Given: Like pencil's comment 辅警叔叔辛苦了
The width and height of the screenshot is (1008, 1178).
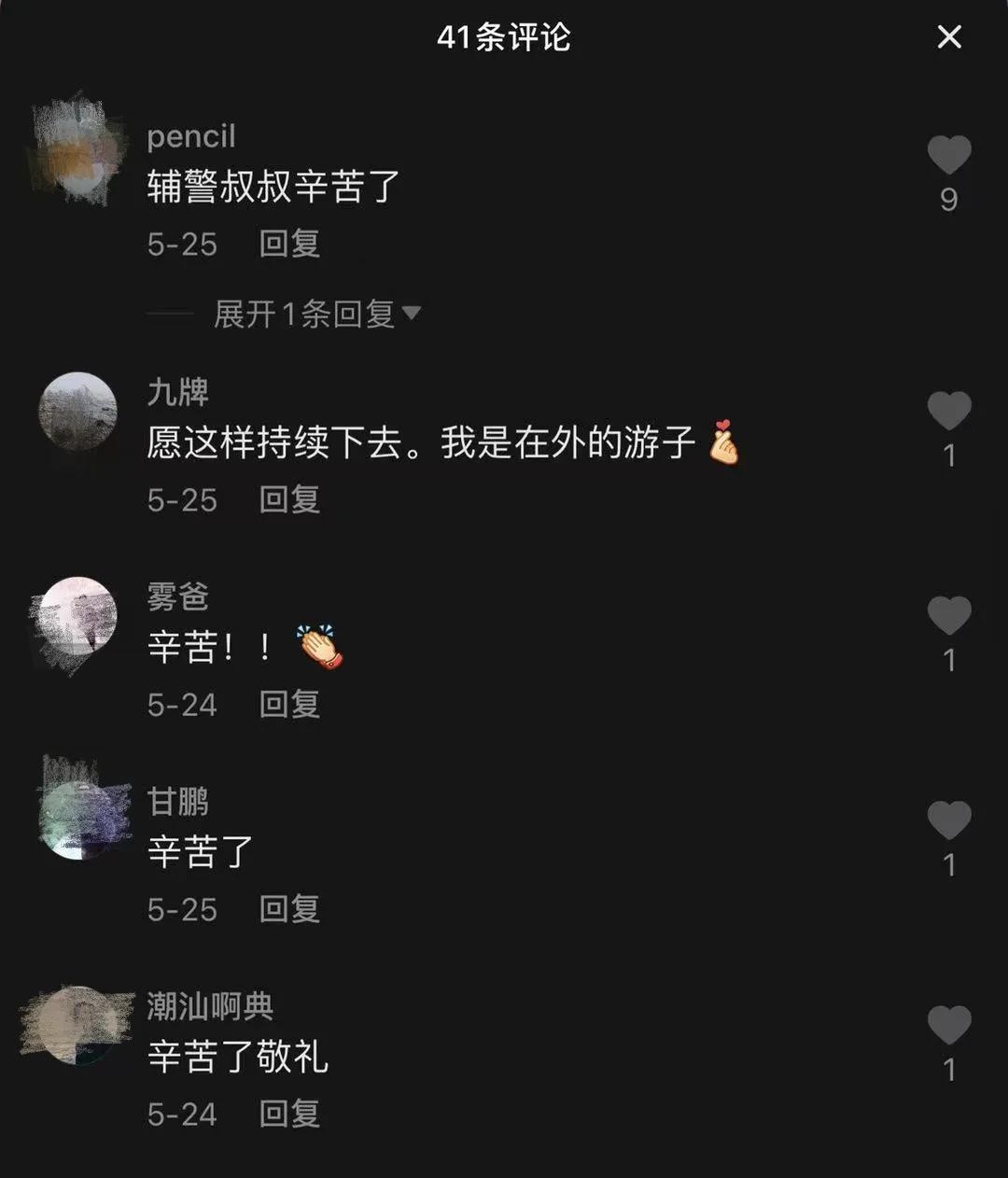Looking at the screenshot, I should 949,155.
